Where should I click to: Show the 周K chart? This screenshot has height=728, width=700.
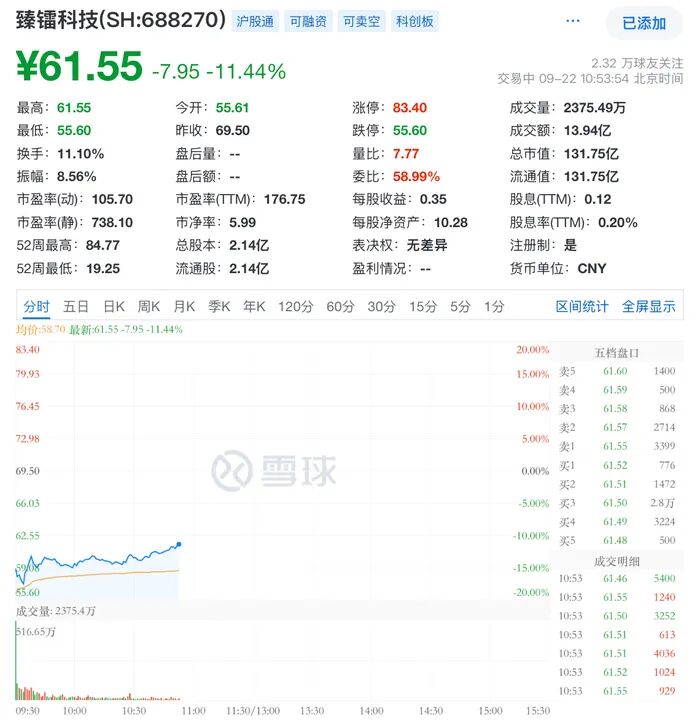tap(149, 306)
